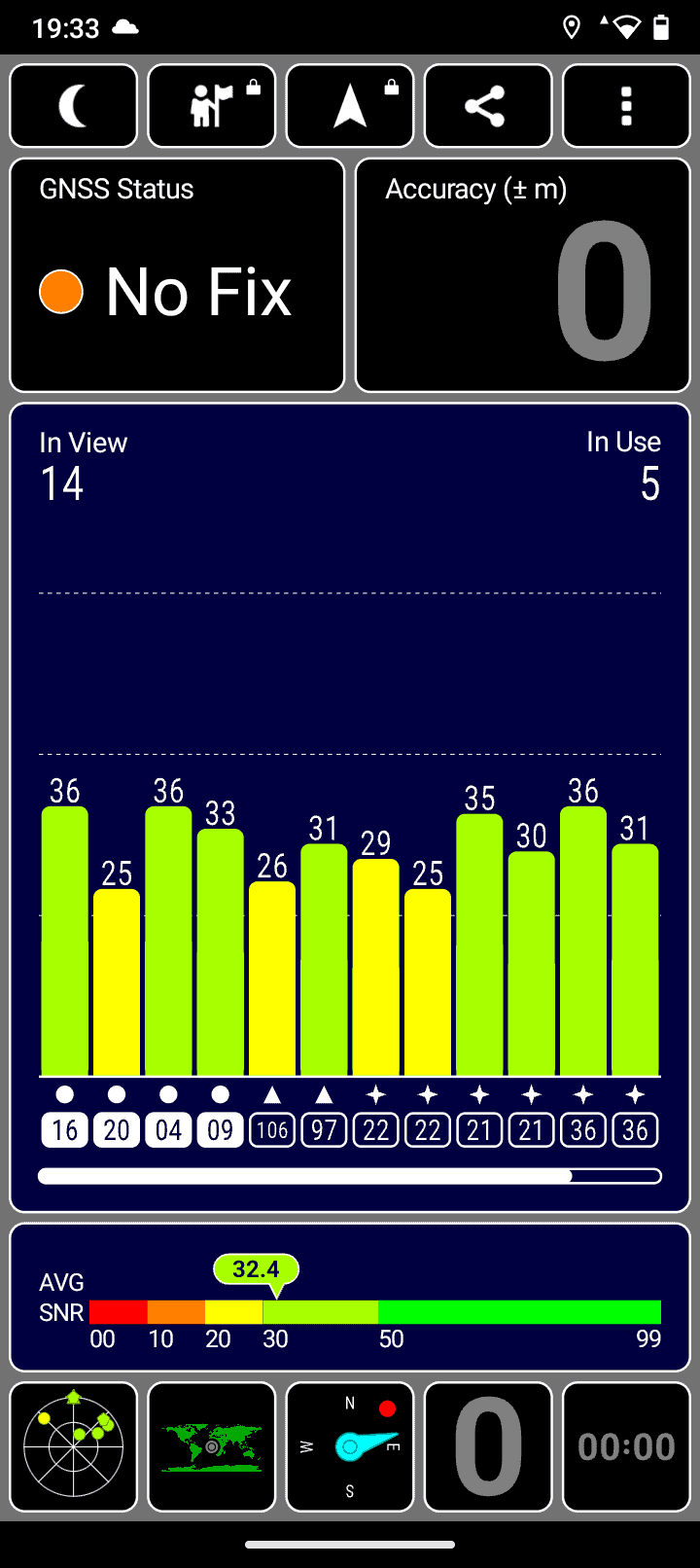The height and width of the screenshot is (1568, 700).
Task: Open the 00:00 timer tile
Action: click(626, 1446)
